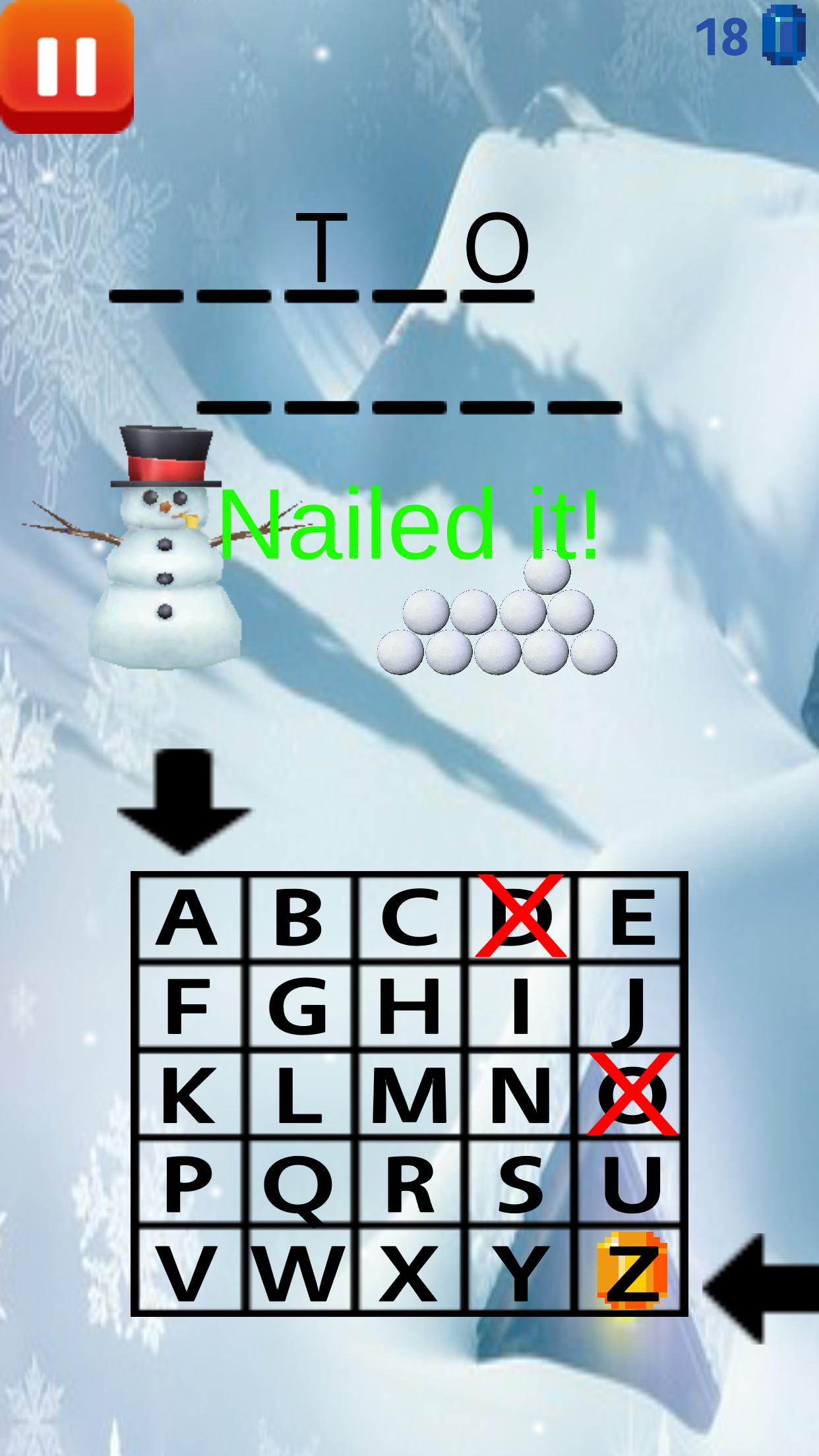The image size is (819, 1456).
Task: Tap the letter F
Action: click(x=189, y=1006)
